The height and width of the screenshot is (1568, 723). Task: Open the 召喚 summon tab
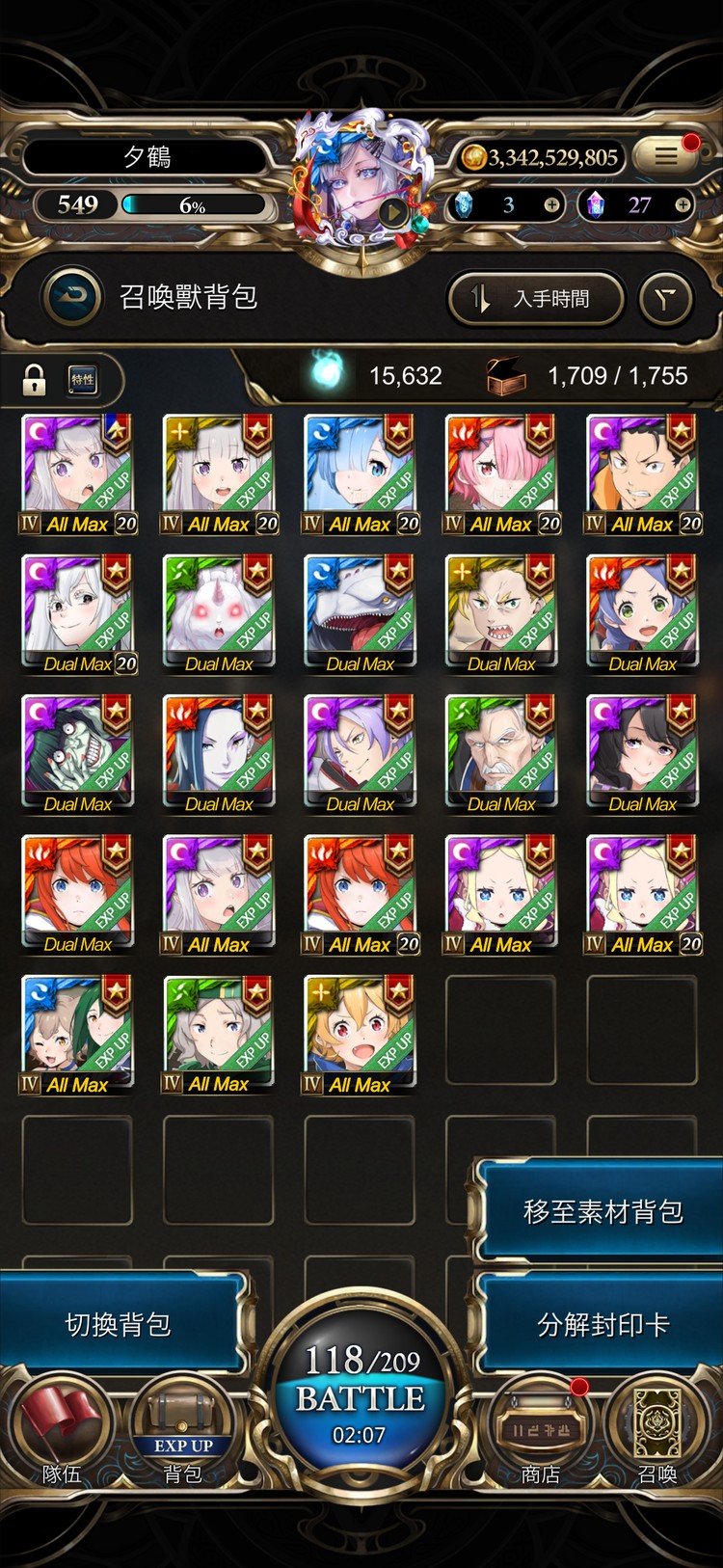pyautogui.click(x=657, y=1432)
